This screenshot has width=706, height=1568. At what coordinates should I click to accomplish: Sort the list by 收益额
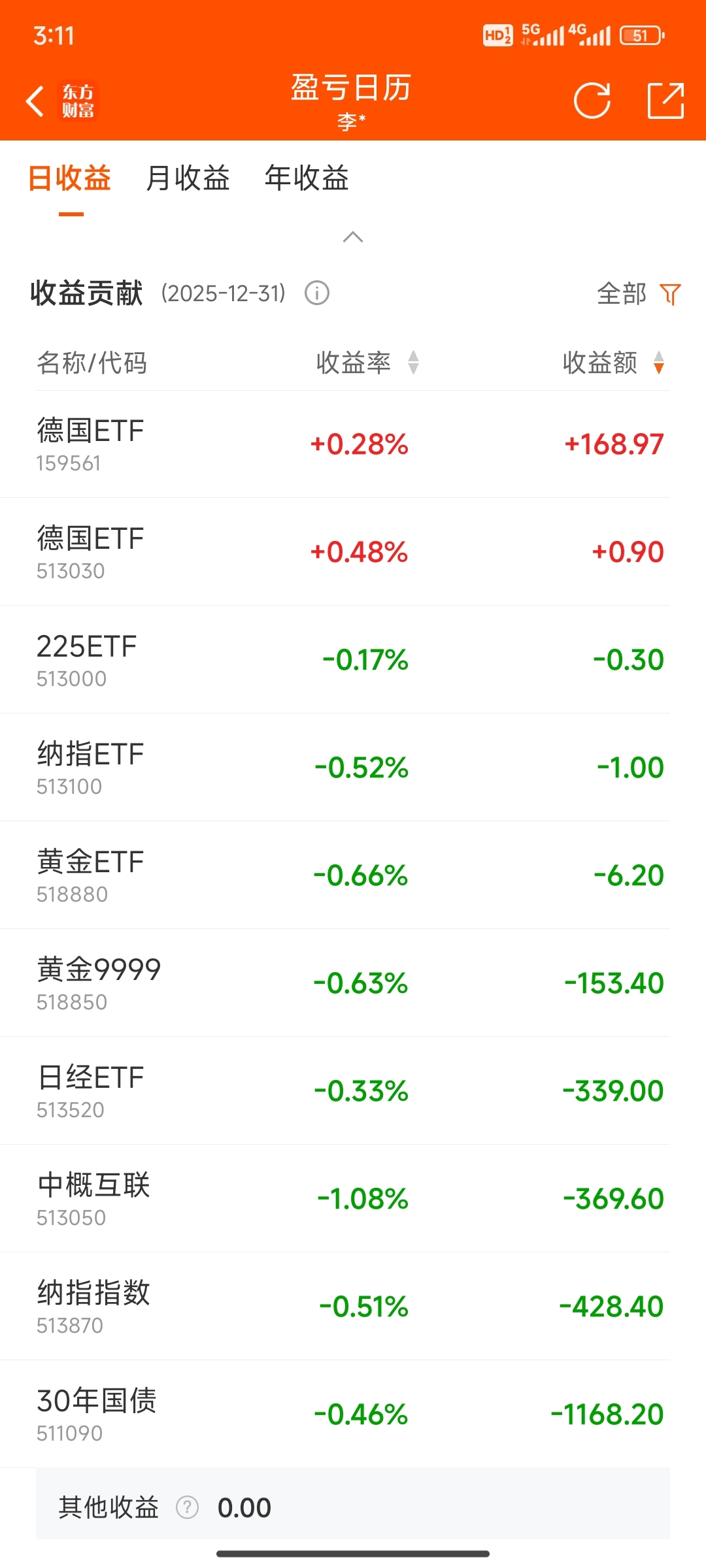click(613, 363)
